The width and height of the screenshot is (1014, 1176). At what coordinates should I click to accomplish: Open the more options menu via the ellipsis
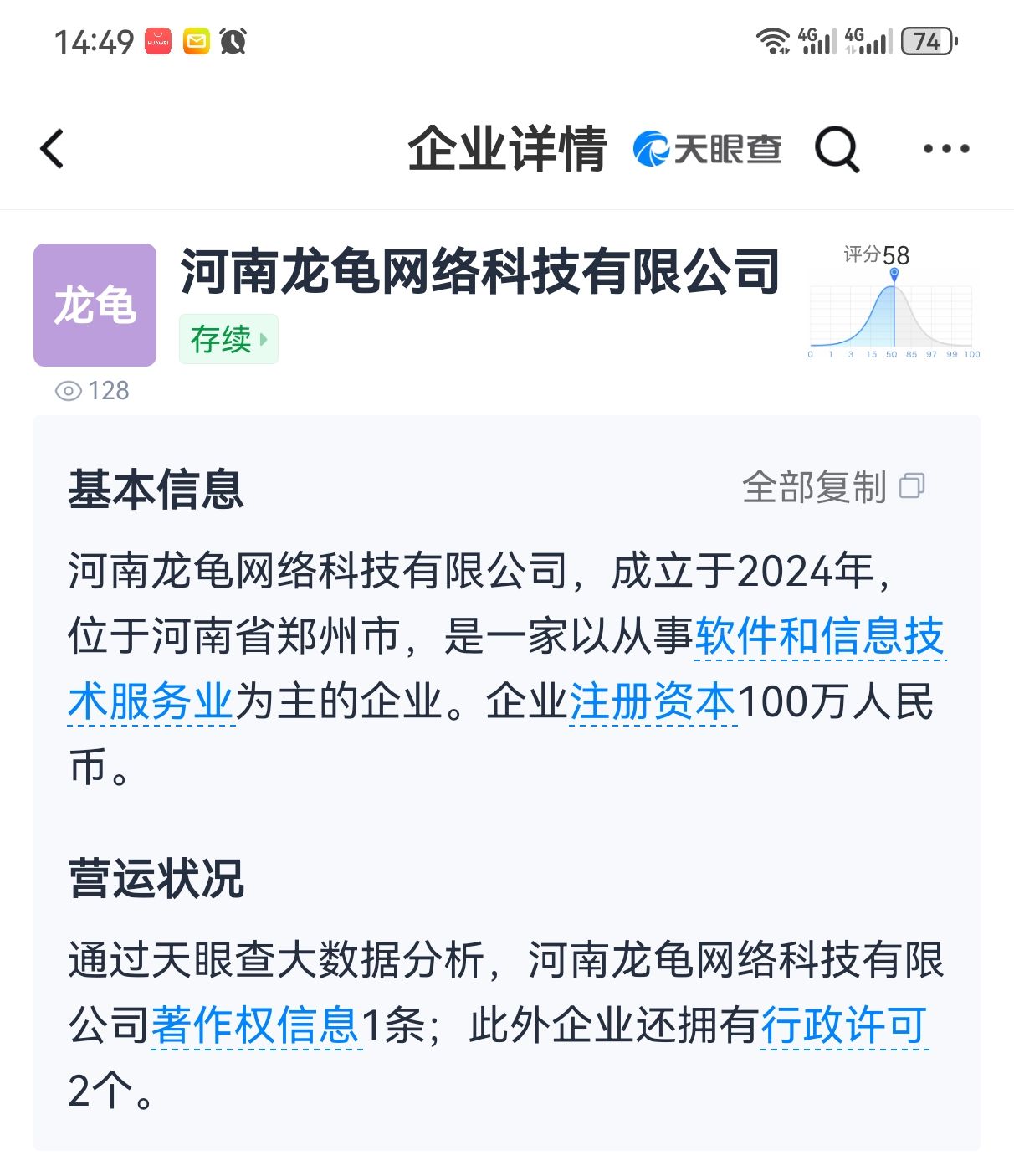point(946,150)
